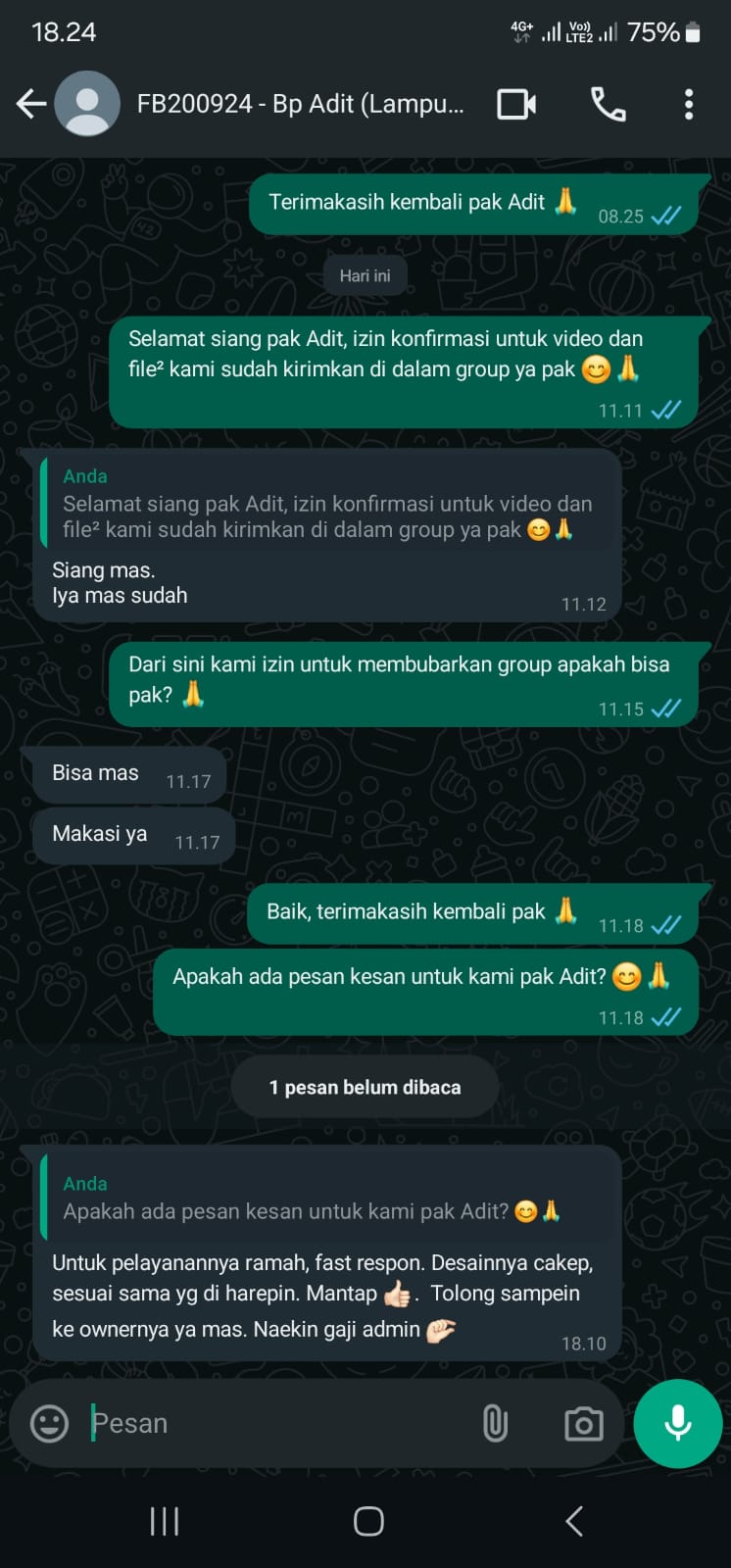The height and width of the screenshot is (1568, 731).
Task: Attach a file with the paperclip
Action: click(495, 1423)
